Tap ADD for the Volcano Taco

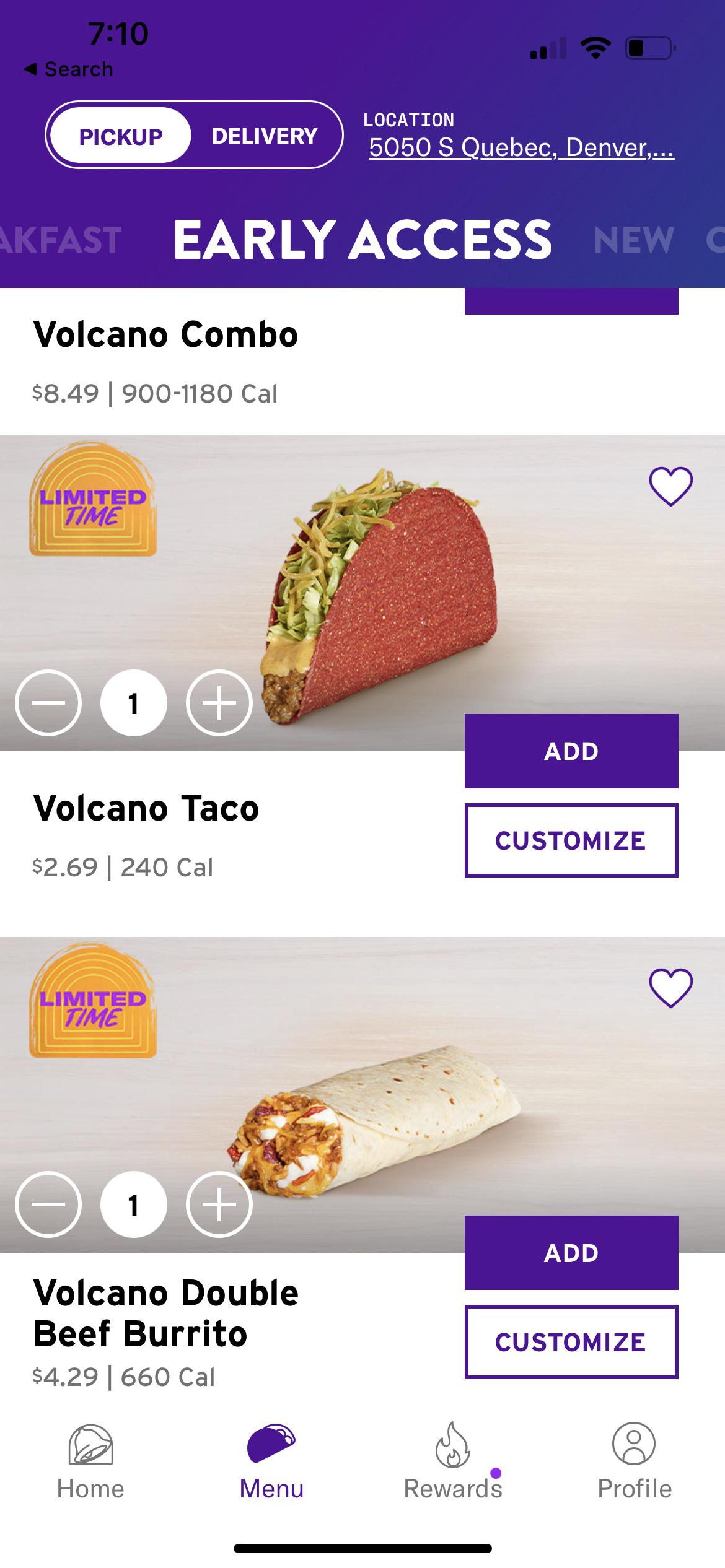[570, 750]
